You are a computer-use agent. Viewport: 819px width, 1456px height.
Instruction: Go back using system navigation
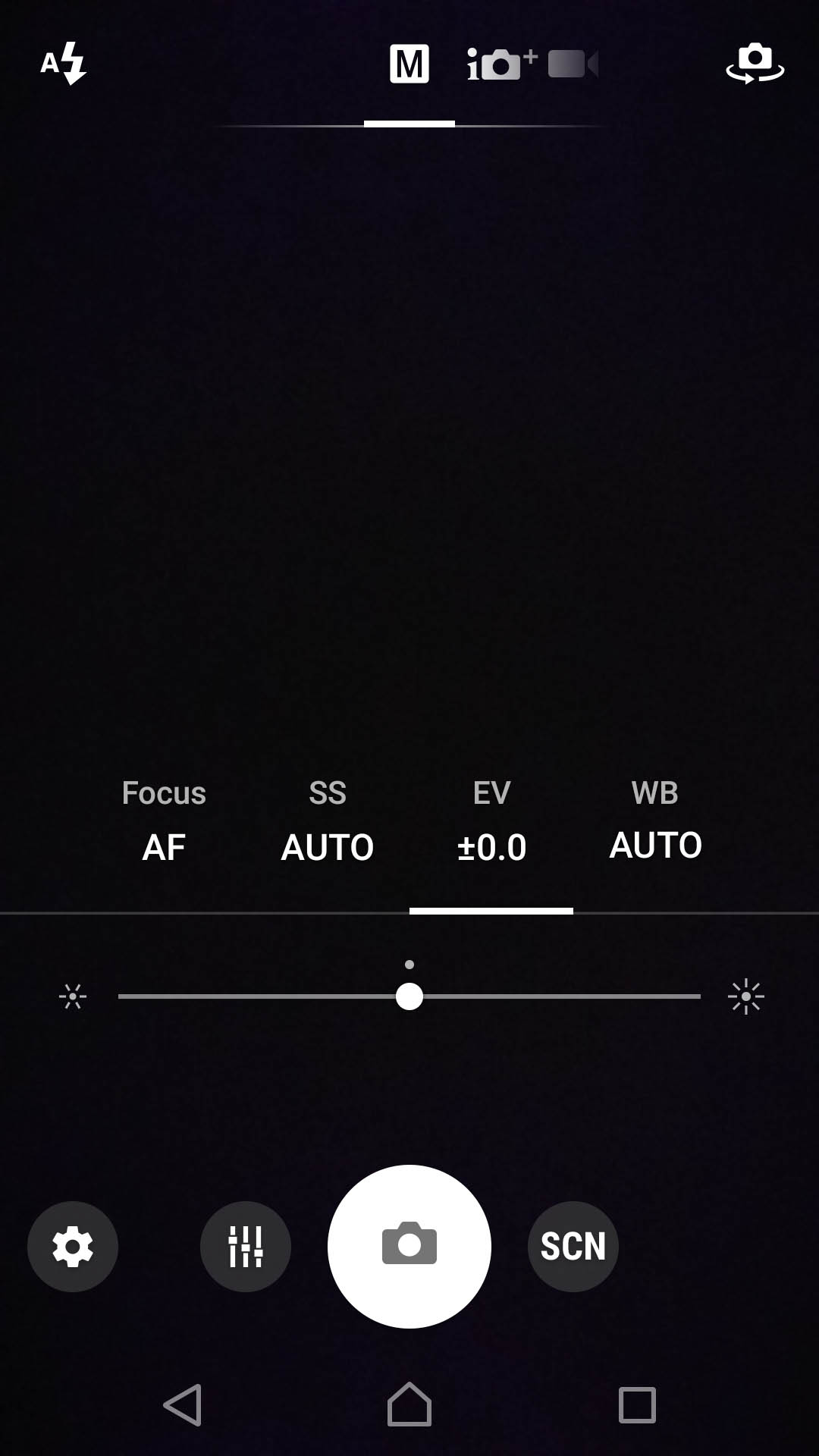(183, 1405)
